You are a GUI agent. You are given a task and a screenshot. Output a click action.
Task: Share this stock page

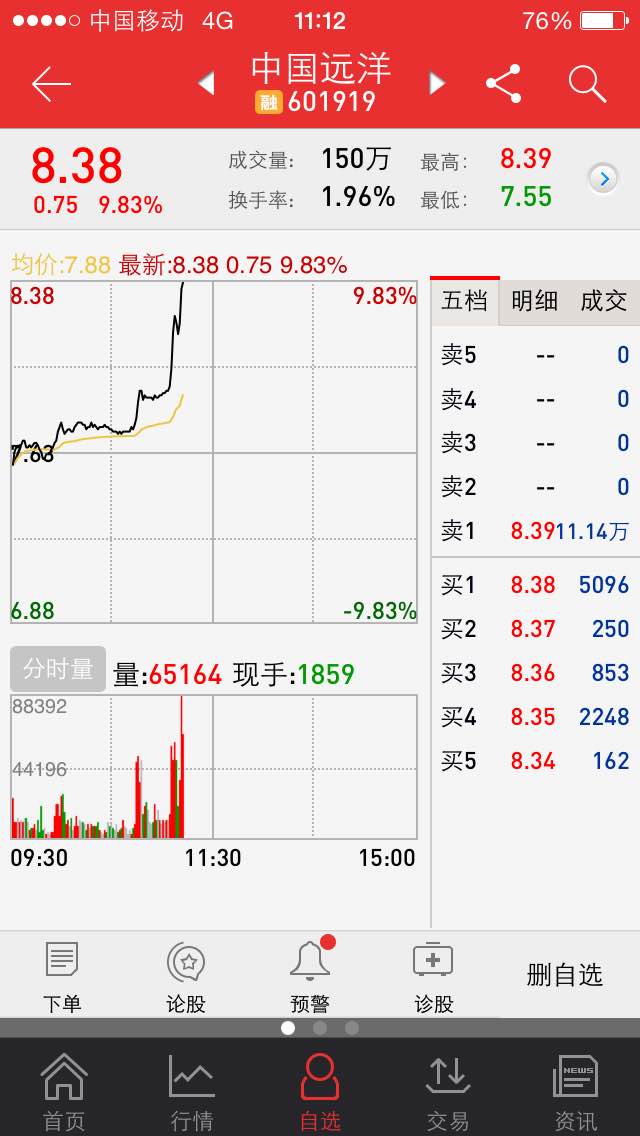(x=504, y=84)
